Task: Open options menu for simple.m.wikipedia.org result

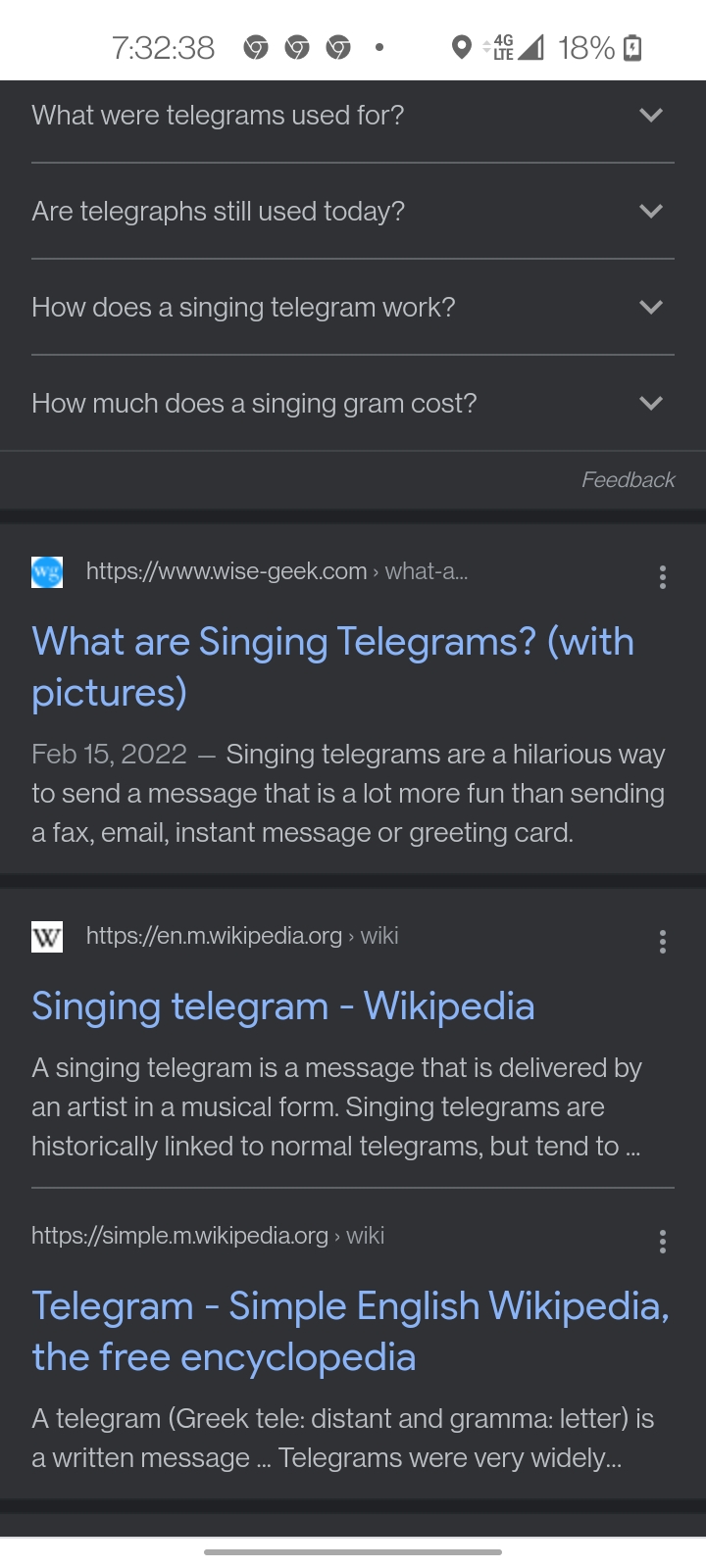Action: 663,1242
